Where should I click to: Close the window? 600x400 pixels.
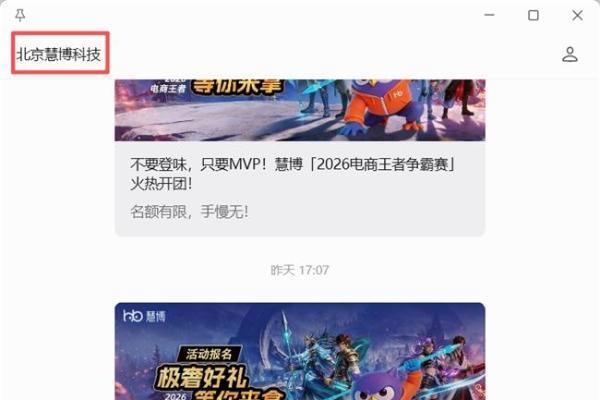point(578,15)
